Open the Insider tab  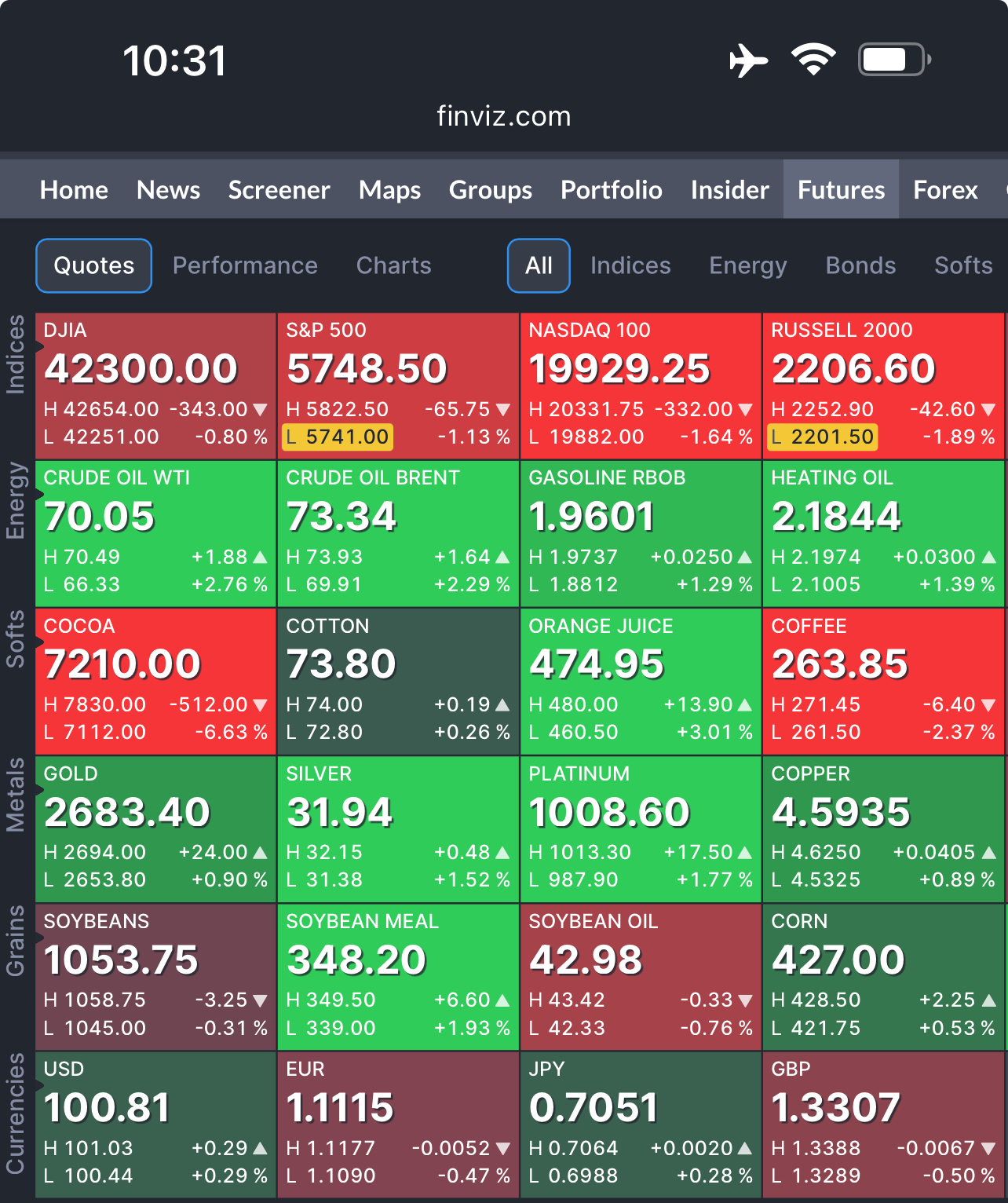(729, 190)
